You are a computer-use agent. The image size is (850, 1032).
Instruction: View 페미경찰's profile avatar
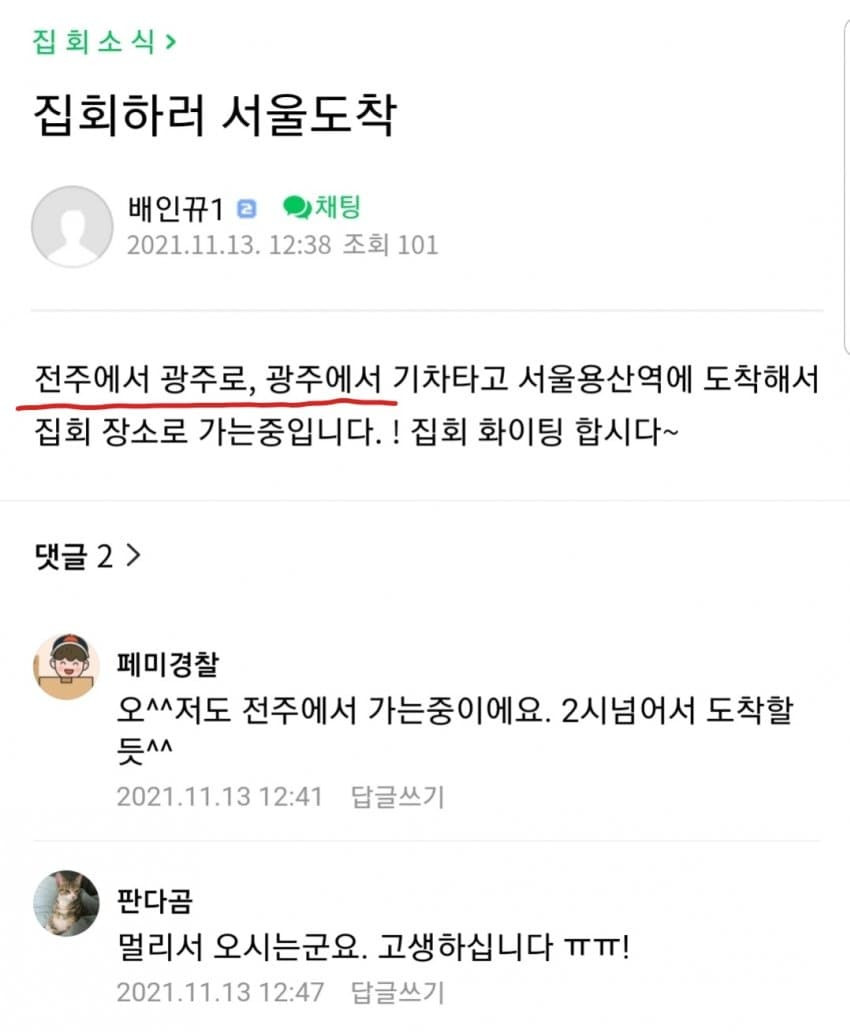tap(67, 668)
